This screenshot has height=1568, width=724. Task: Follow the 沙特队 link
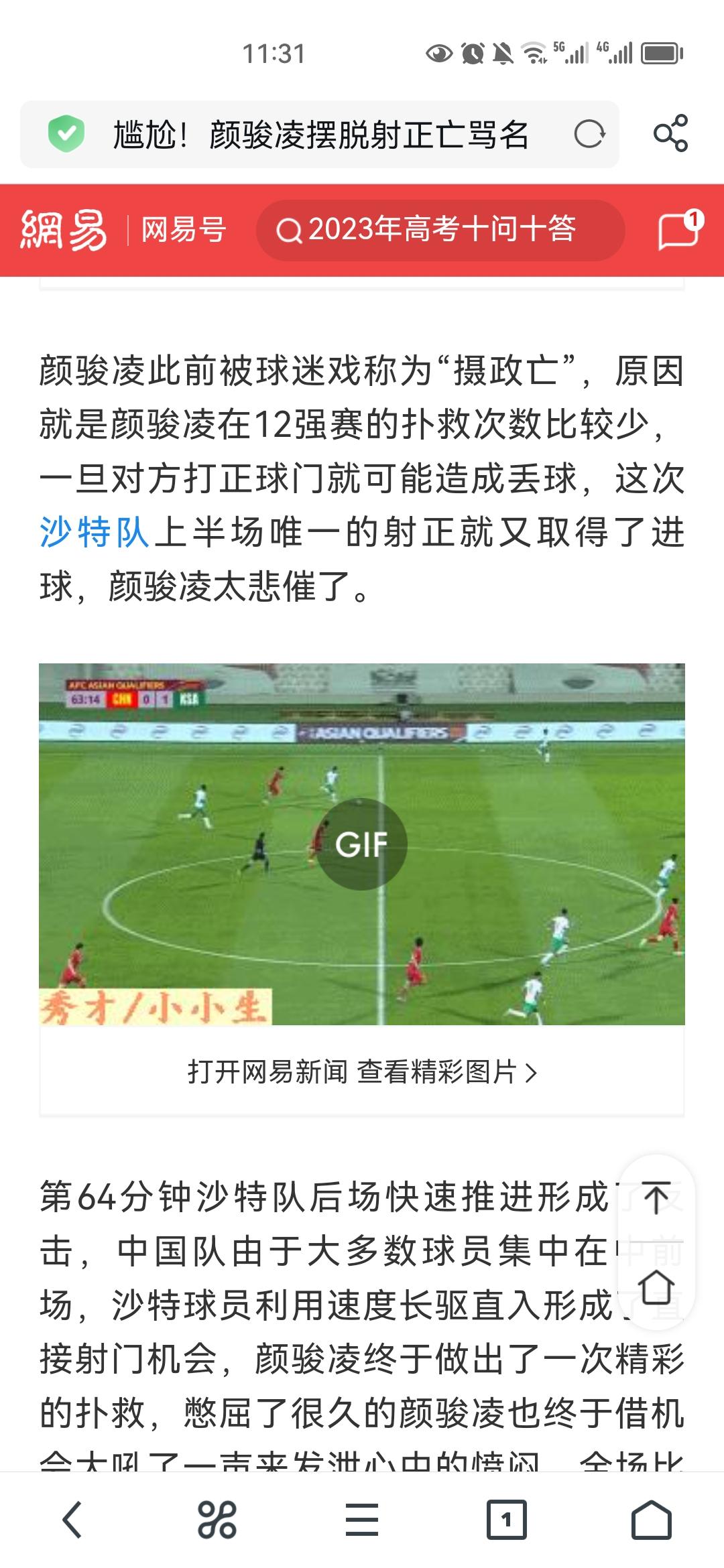pos(94,533)
